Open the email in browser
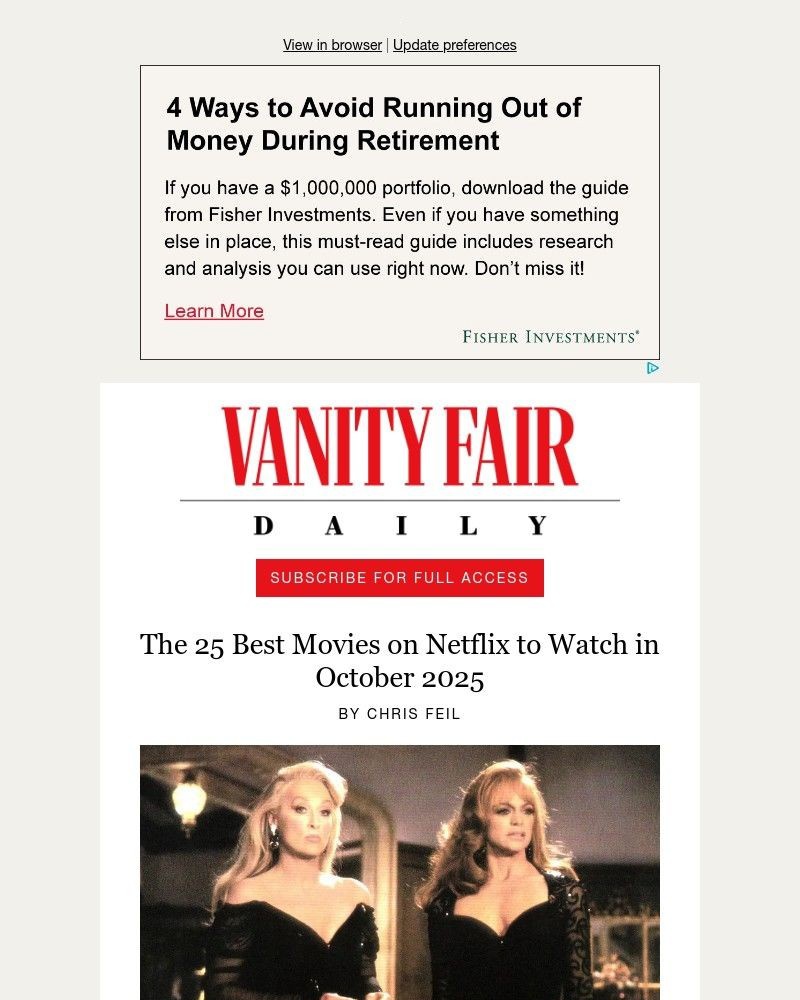This screenshot has height=1000, width=800. pyautogui.click(x=331, y=45)
